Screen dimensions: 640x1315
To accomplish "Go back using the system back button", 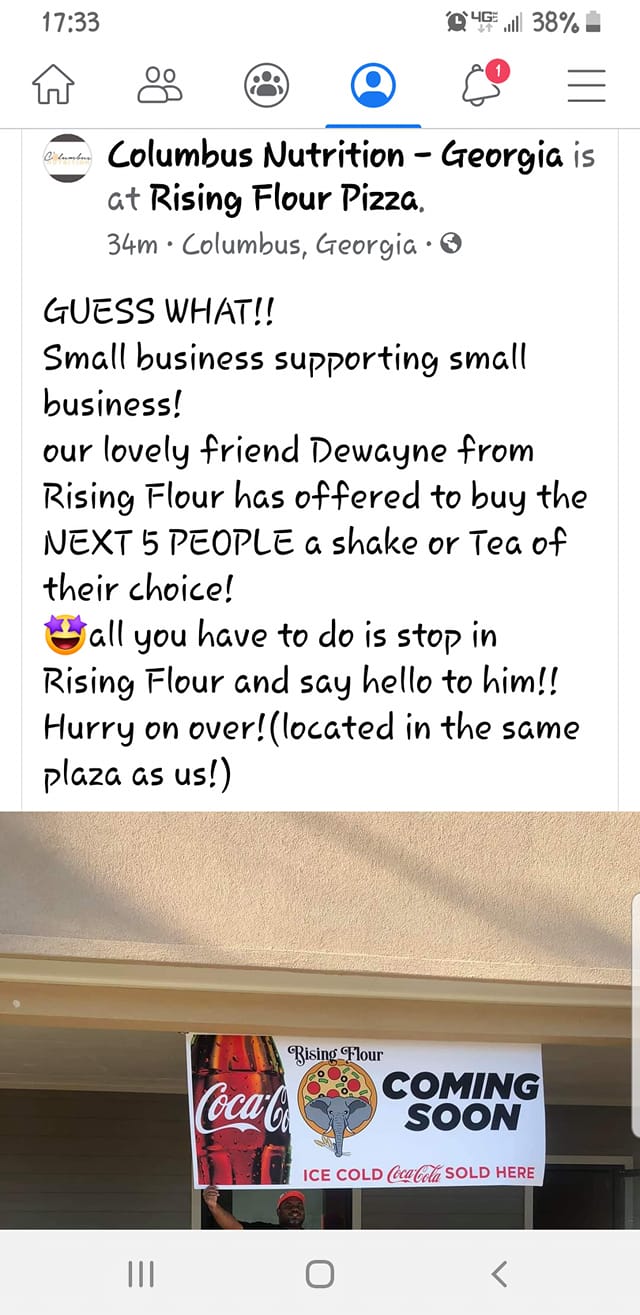I will [x=499, y=1273].
